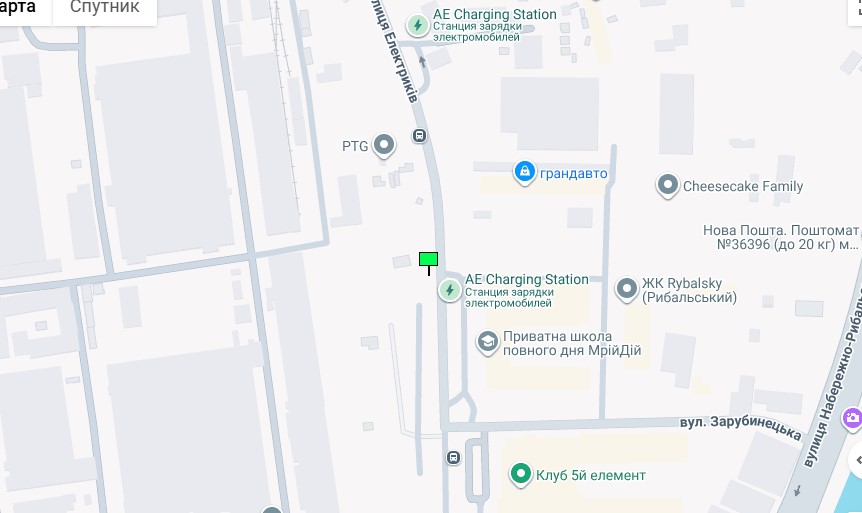Open the грандавто marker on the map
The width and height of the screenshot is (862, 513).
tap(524, 173)
